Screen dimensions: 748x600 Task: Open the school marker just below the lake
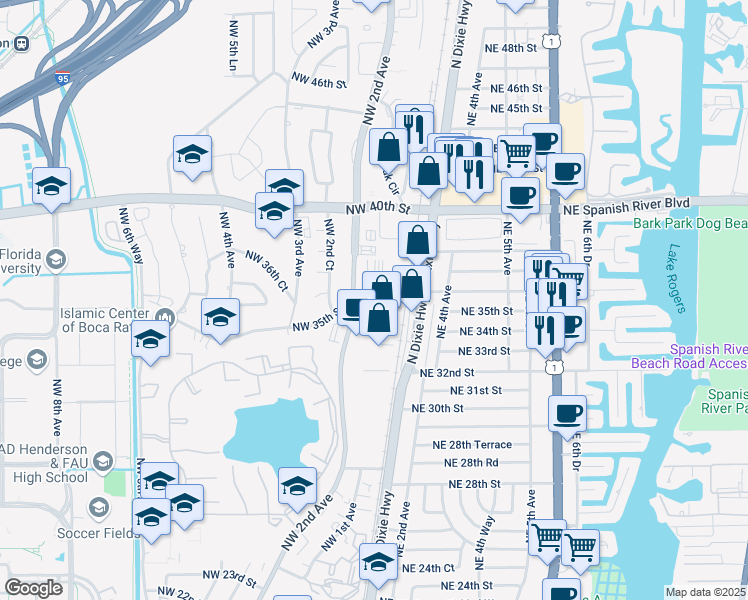point(298,489)
